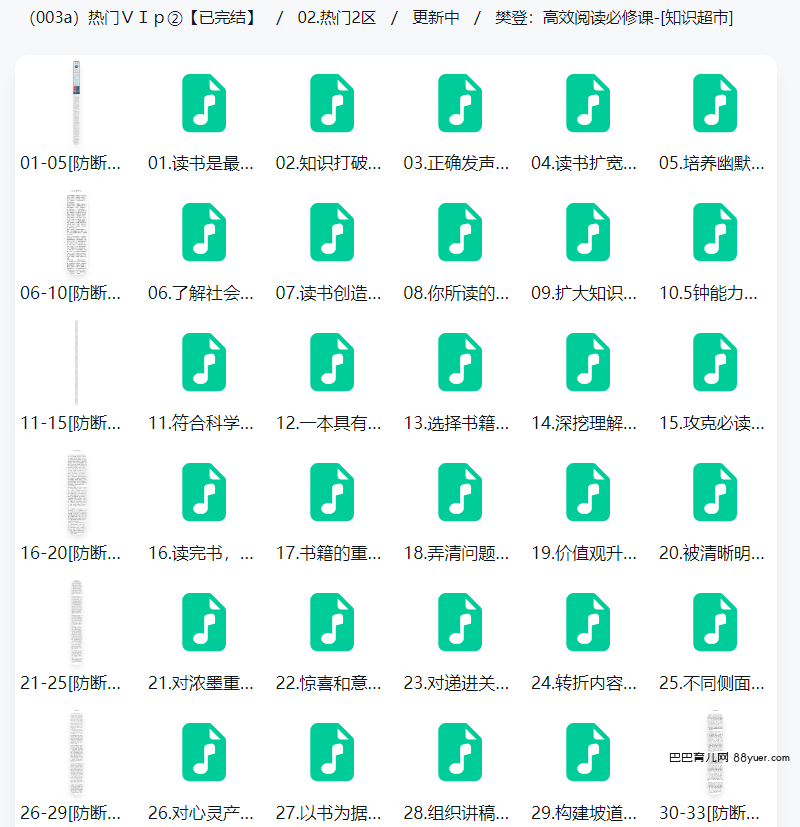800x827 pixels.
Task: Open the 06-10[防断… document
Action: (76, 233)
